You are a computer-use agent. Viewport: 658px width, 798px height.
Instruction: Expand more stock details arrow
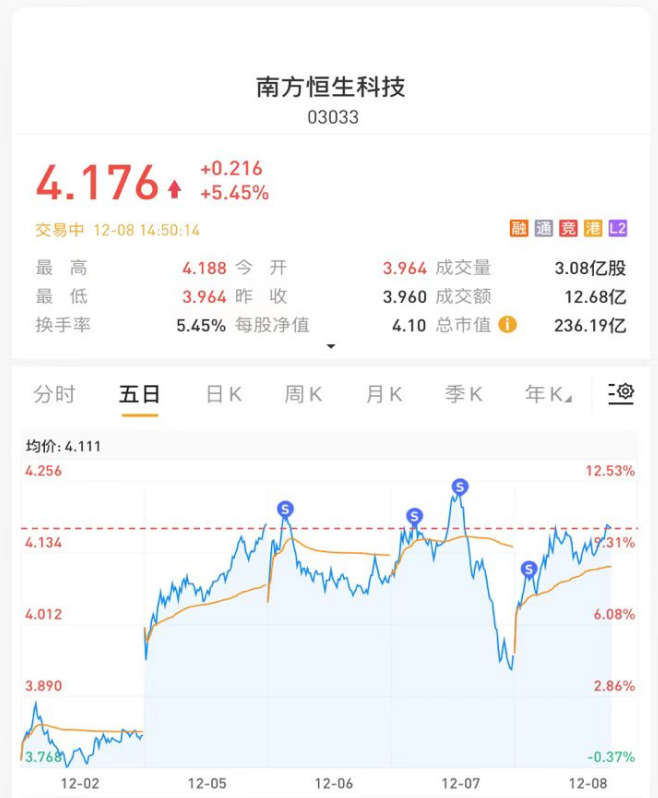(x=331, y=347)
